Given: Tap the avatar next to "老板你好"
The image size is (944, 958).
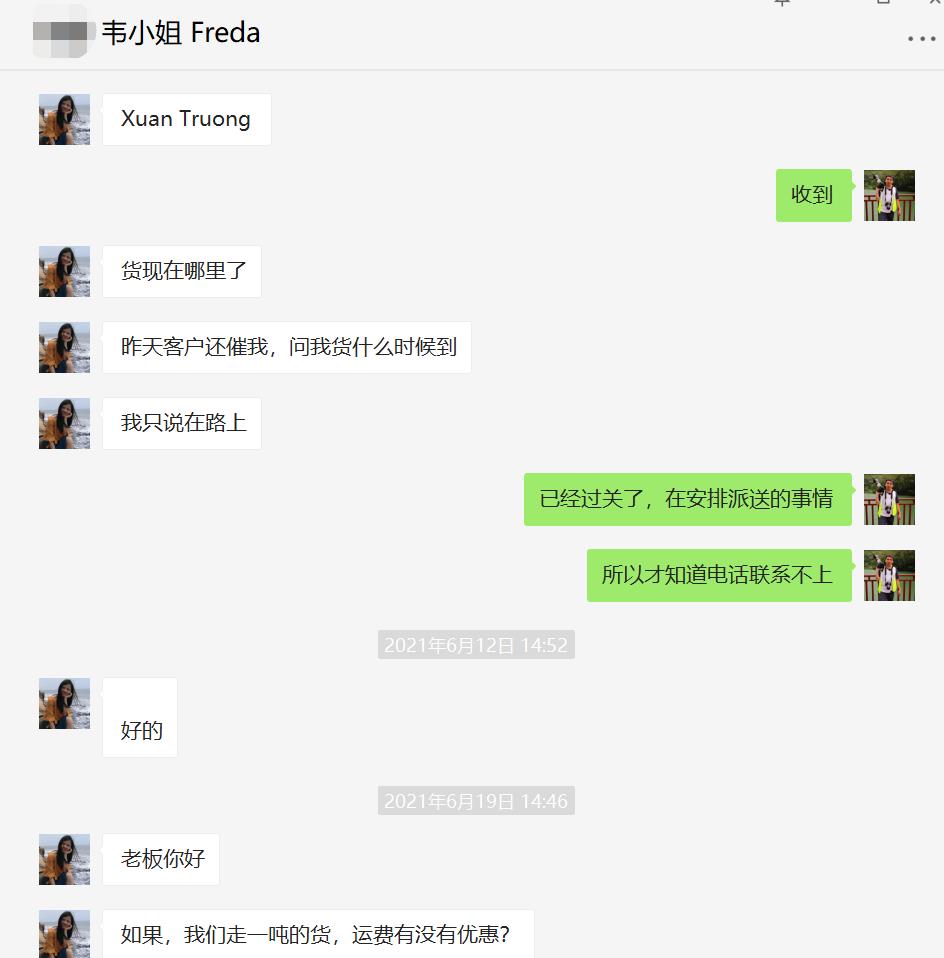Looking at the screenshot, I should (x=64, y=859).
